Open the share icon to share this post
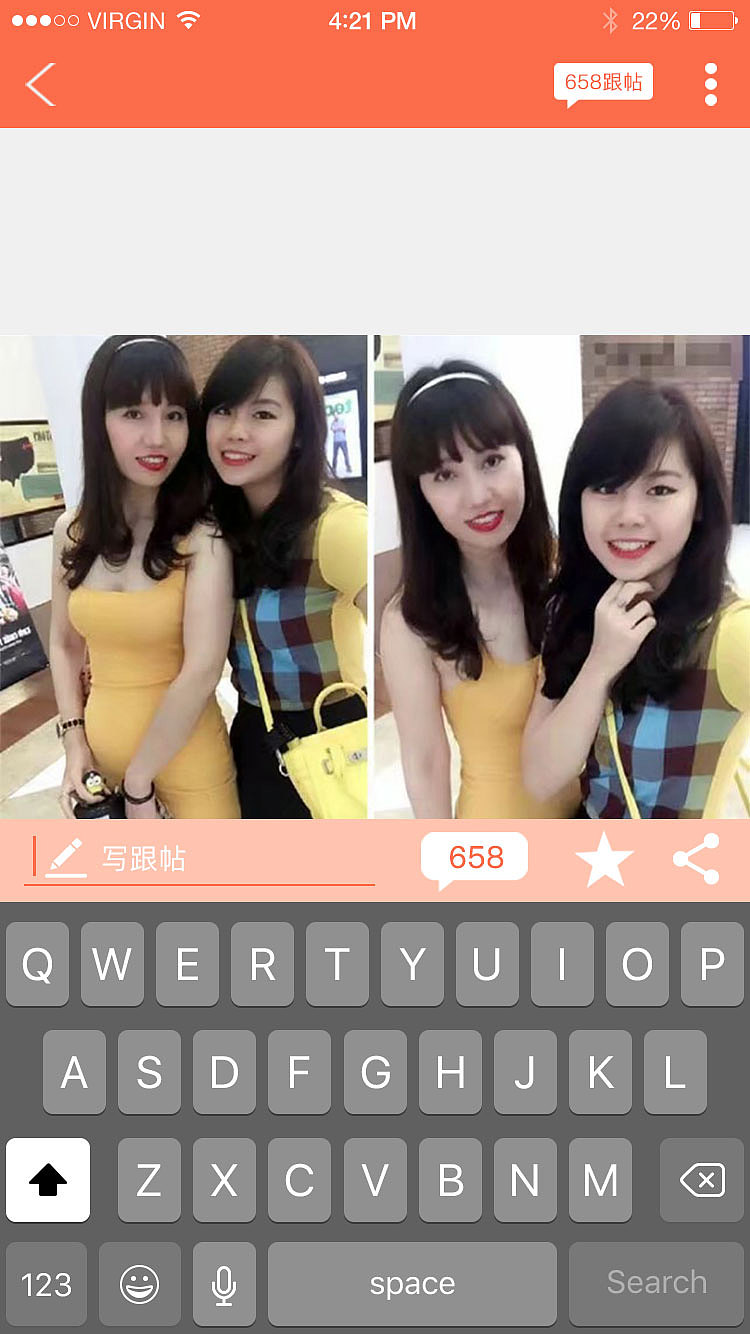The height and width of the screenshot is (1334, 750). pos(697,858)
